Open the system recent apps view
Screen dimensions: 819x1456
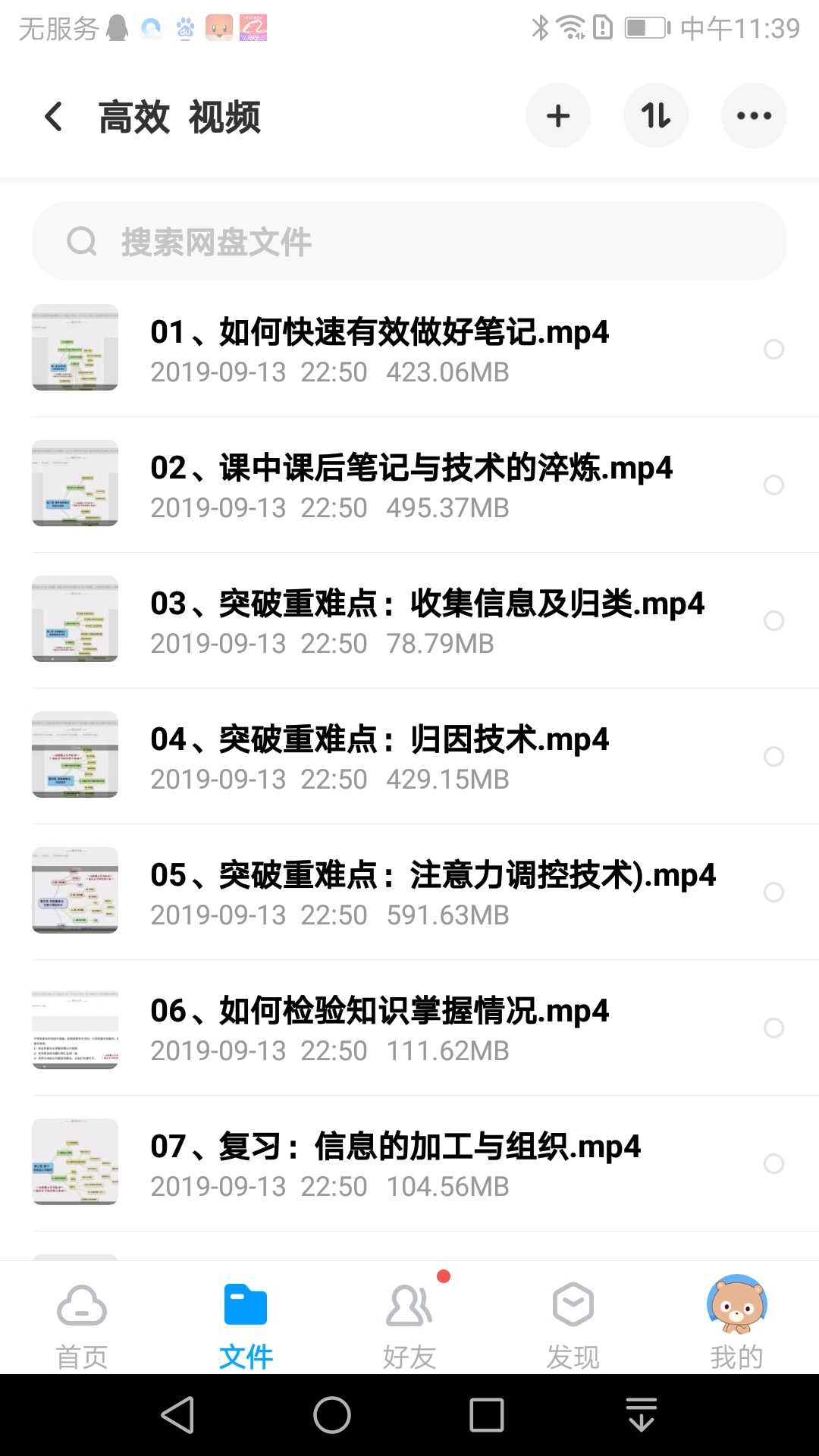487,1415
